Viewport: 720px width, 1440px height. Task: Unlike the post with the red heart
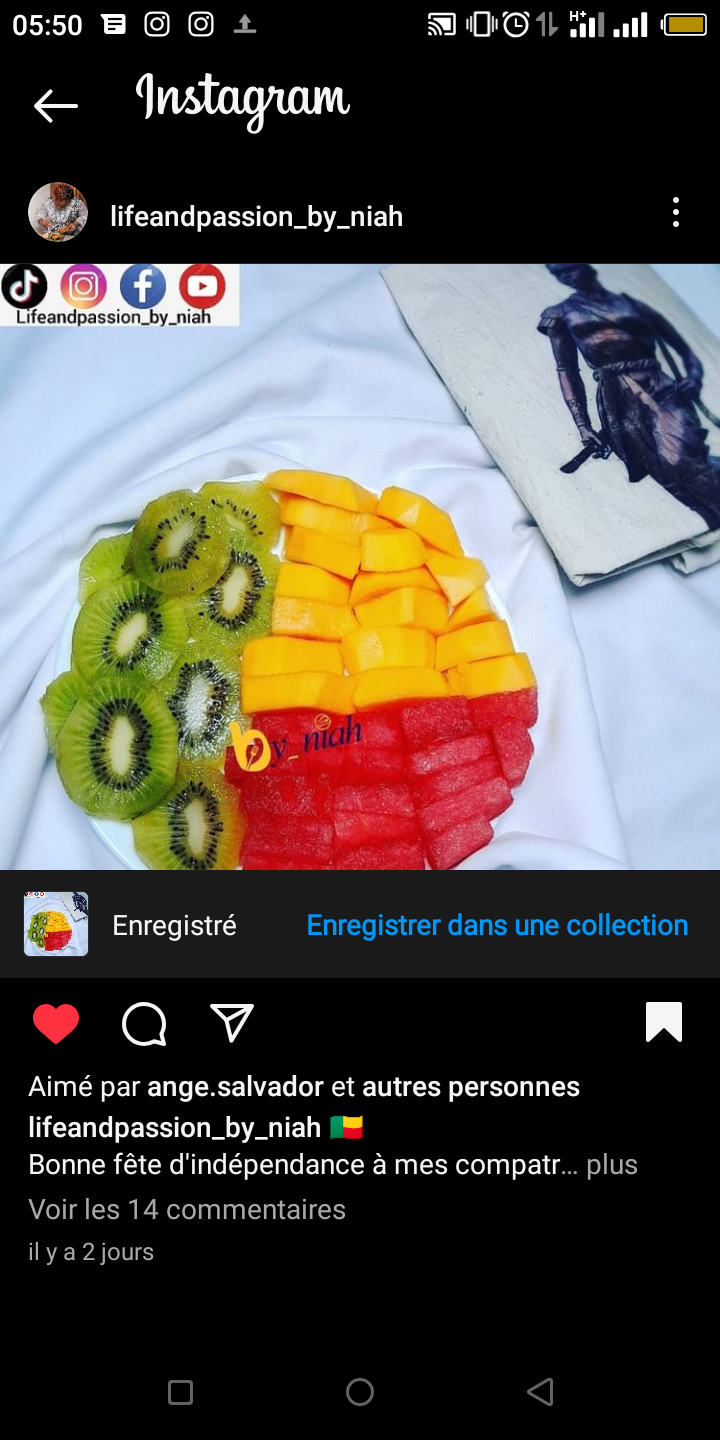[56, 1024]
